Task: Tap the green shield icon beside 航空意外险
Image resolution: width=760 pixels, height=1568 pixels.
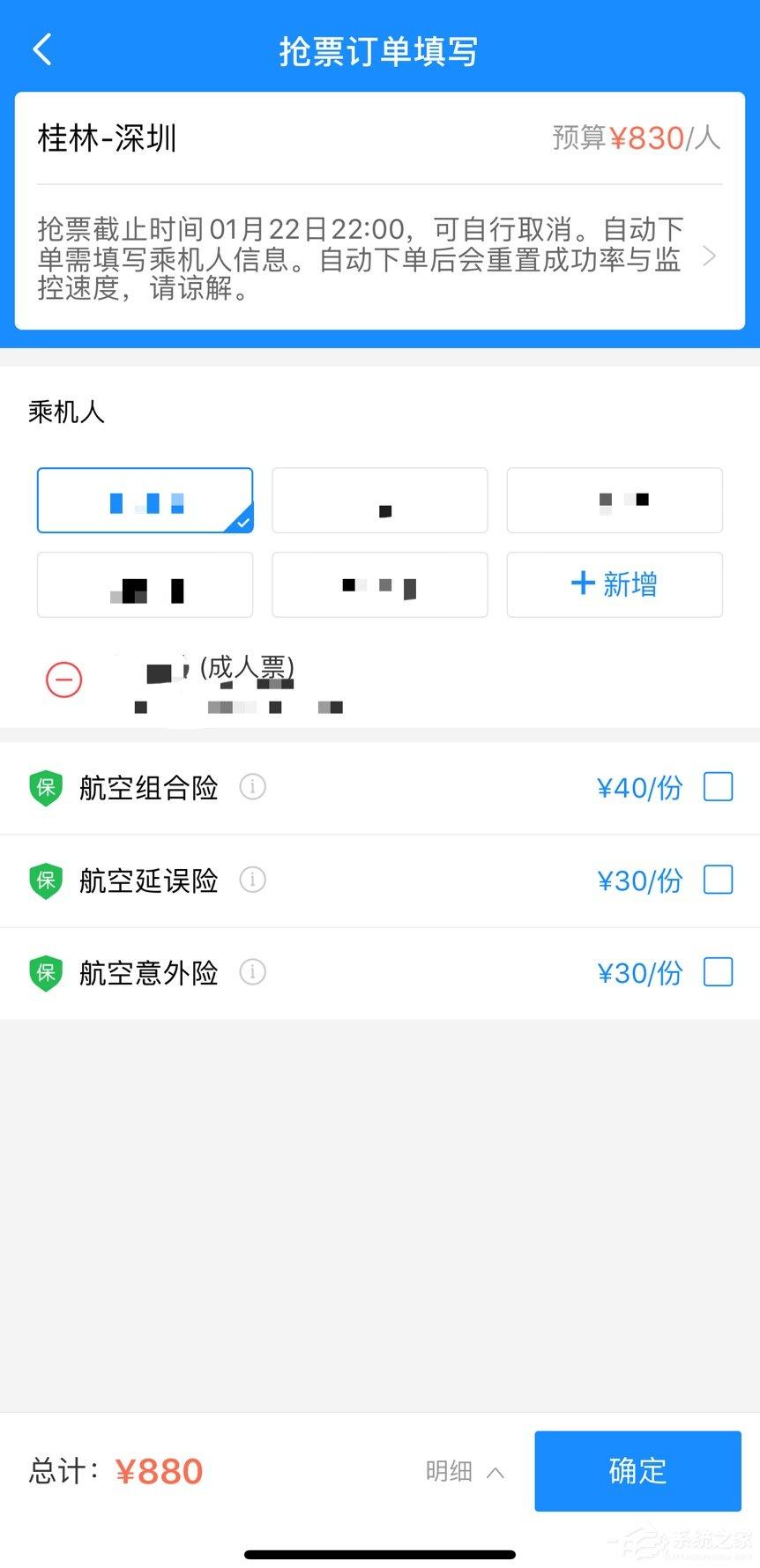Action: coord(45,972)
